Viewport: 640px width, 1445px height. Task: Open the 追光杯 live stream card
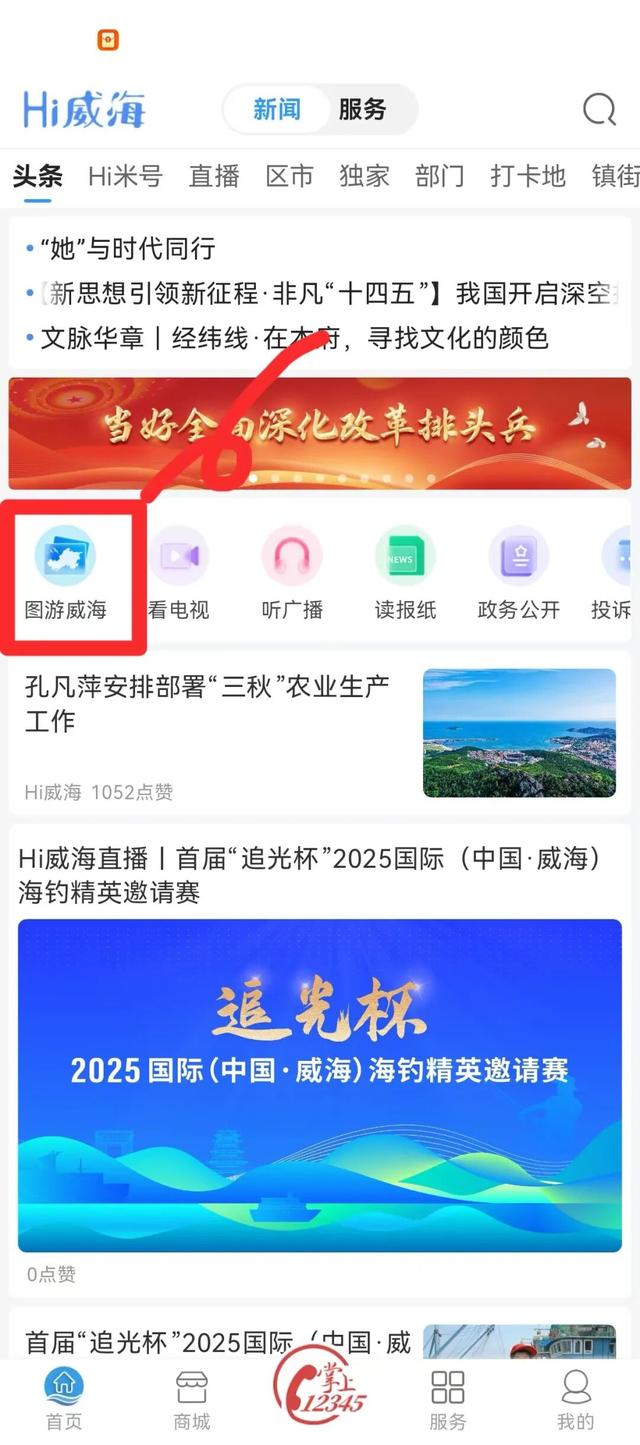tap(320, 1085)
